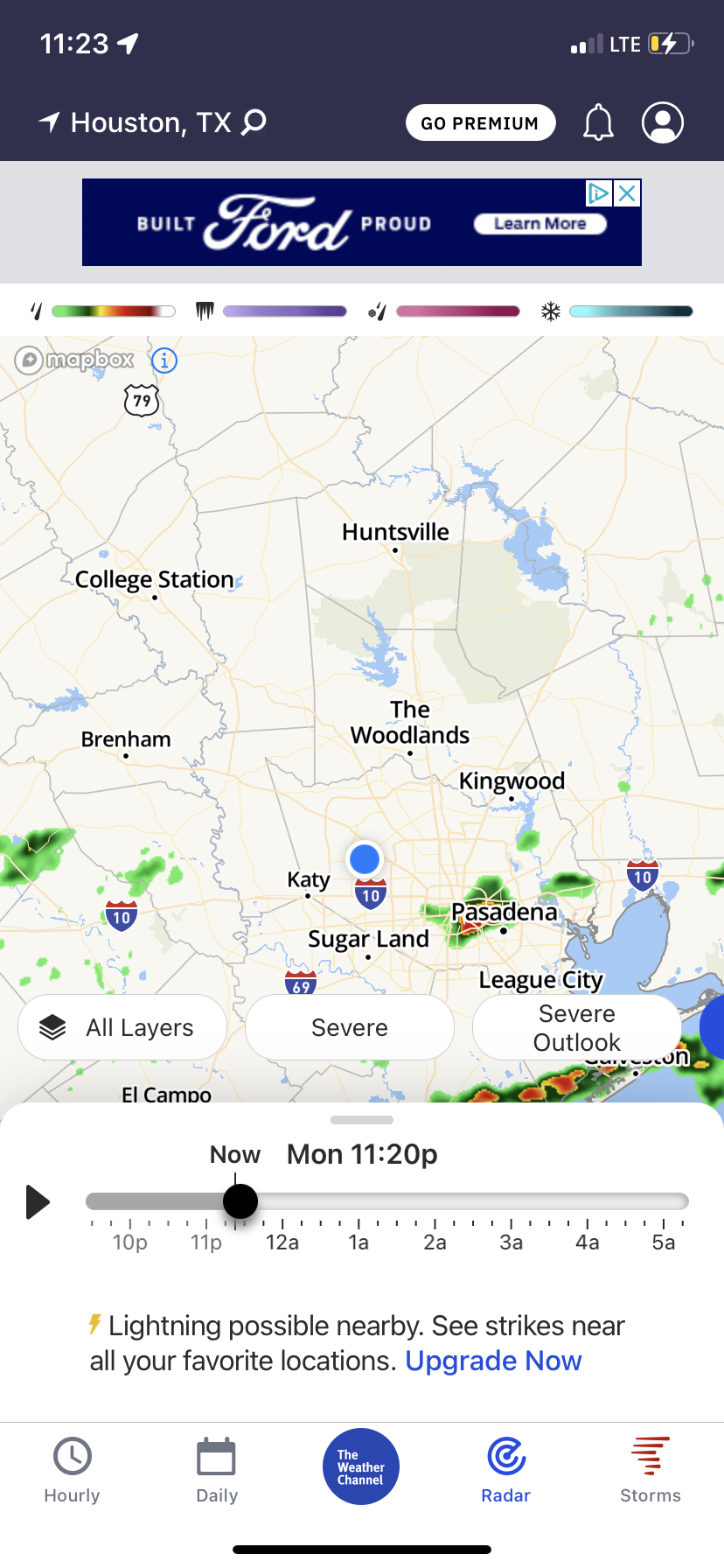Switch to the Daily tab
This screenshot has width=724, height=1568.
217,1470
